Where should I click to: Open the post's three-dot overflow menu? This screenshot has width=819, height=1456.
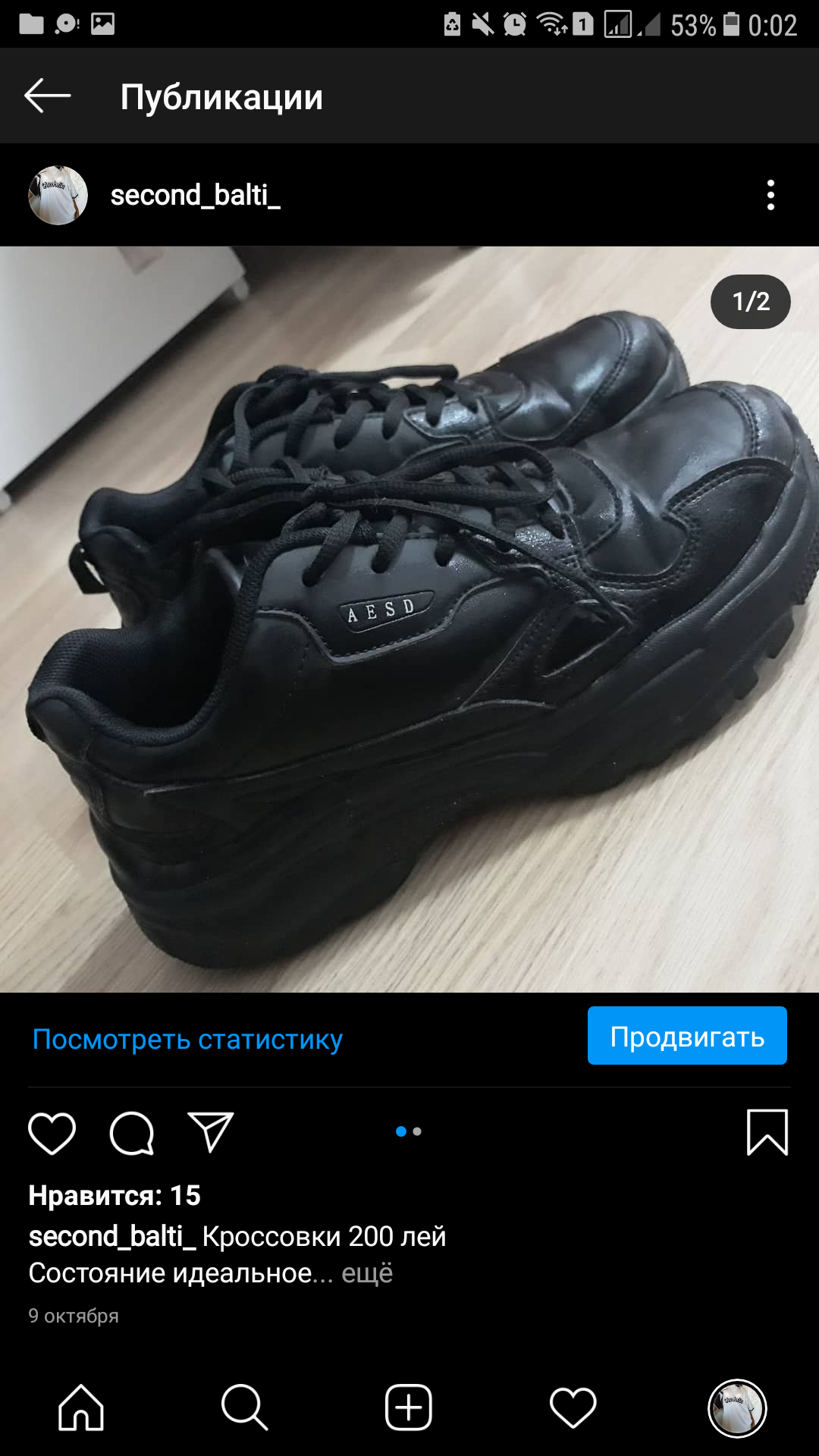pos(770,196)
